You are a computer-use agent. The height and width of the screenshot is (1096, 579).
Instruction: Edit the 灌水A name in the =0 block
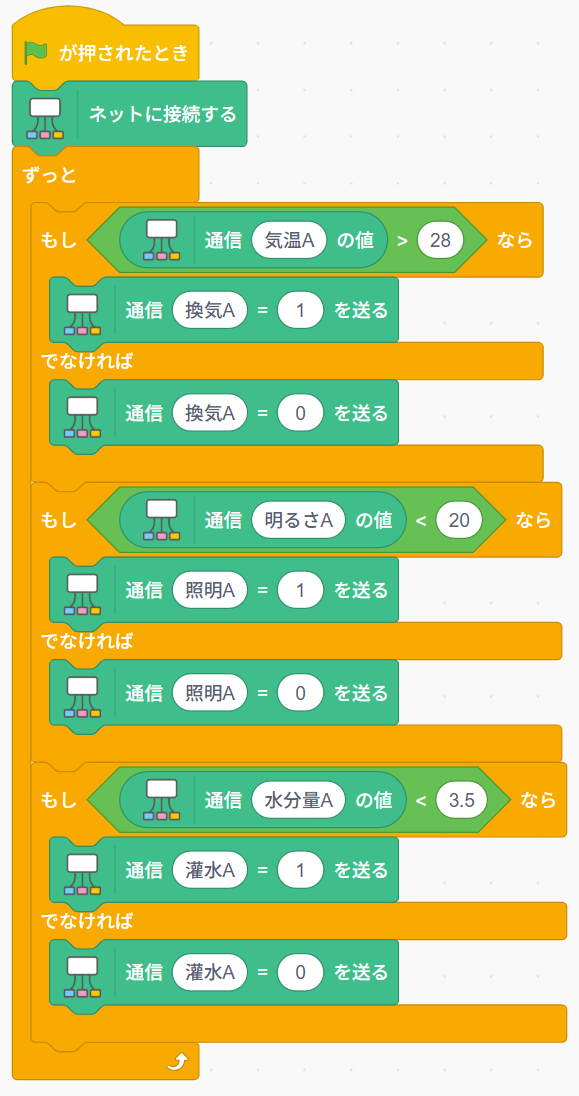click(210, 973)
